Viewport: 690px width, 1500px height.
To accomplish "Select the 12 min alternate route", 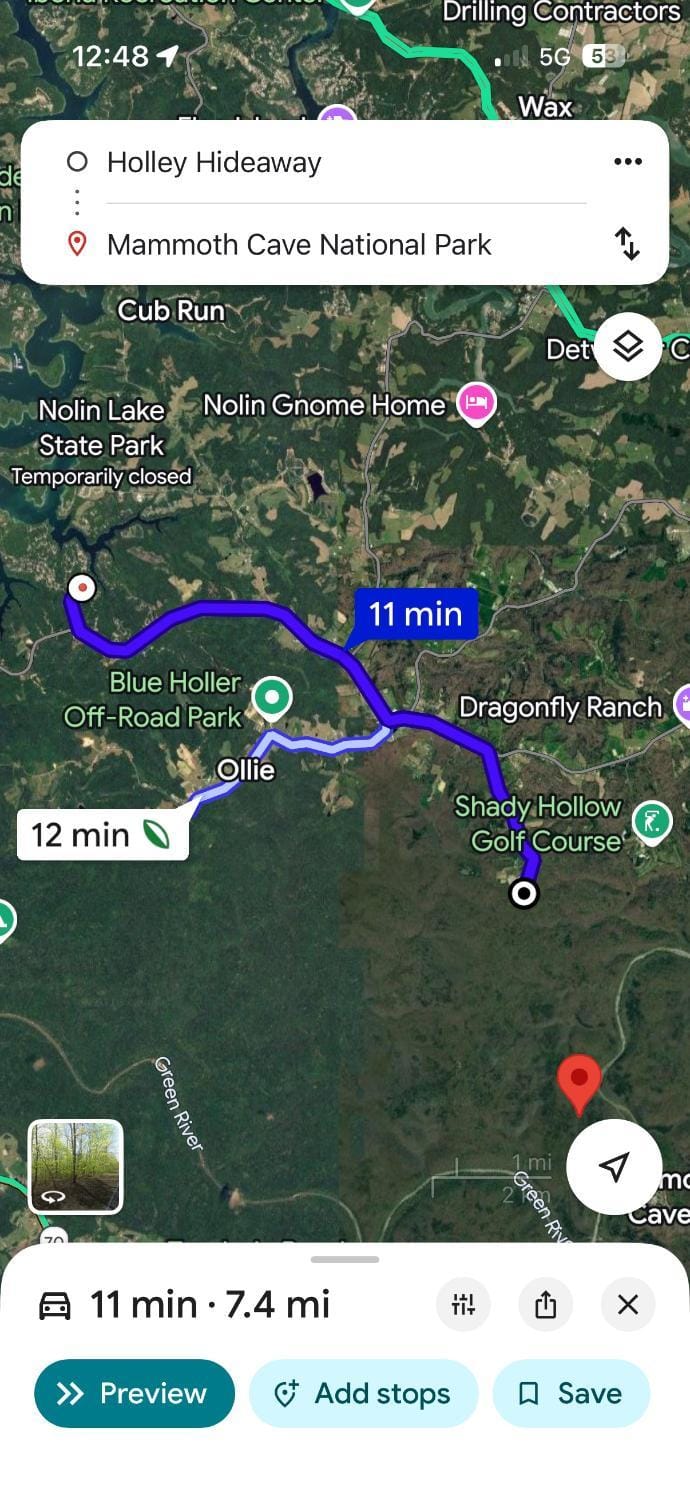I will (x=101, y=834).
